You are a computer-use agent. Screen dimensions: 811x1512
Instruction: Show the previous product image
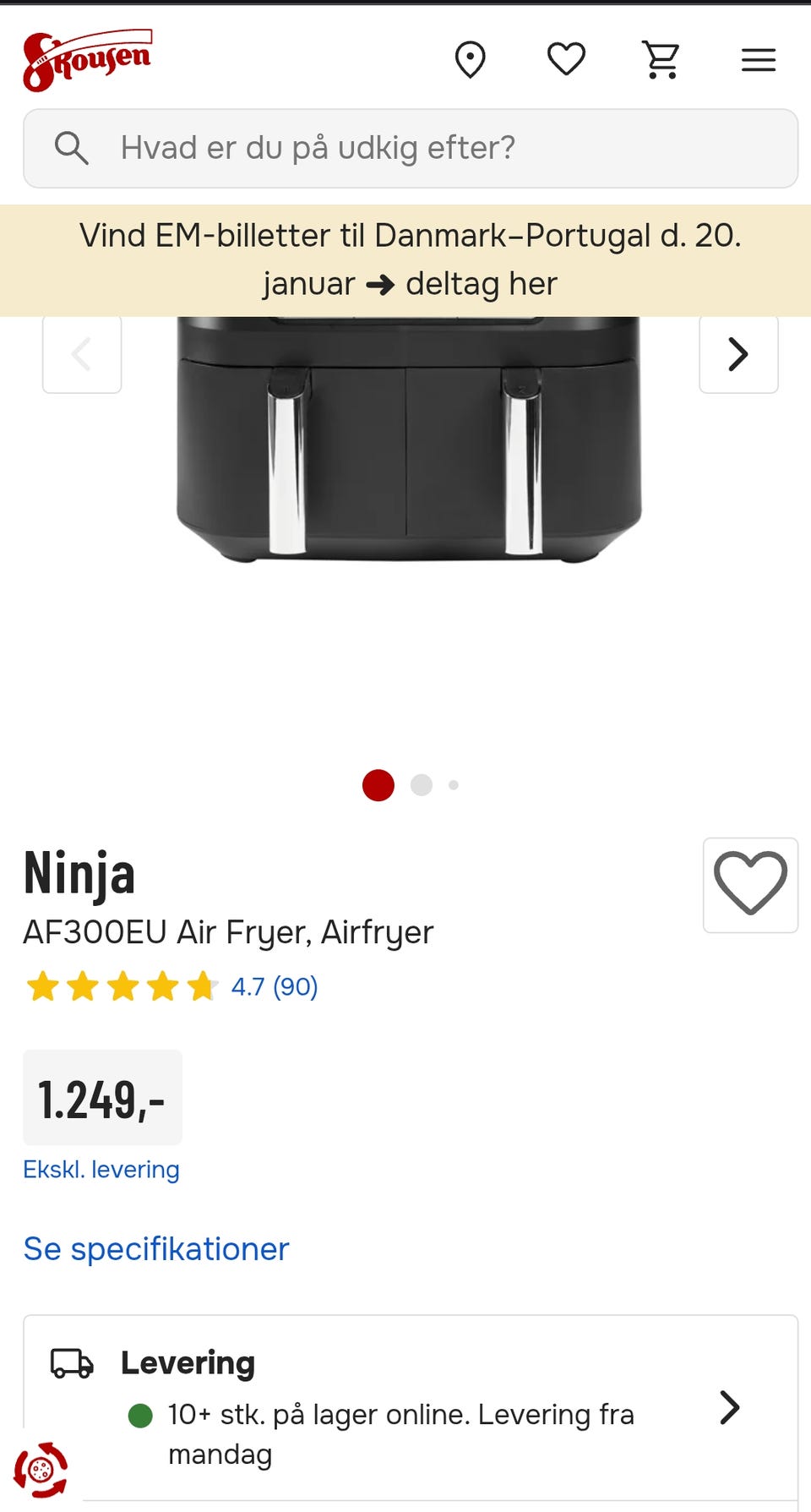[x=82, y=354]
